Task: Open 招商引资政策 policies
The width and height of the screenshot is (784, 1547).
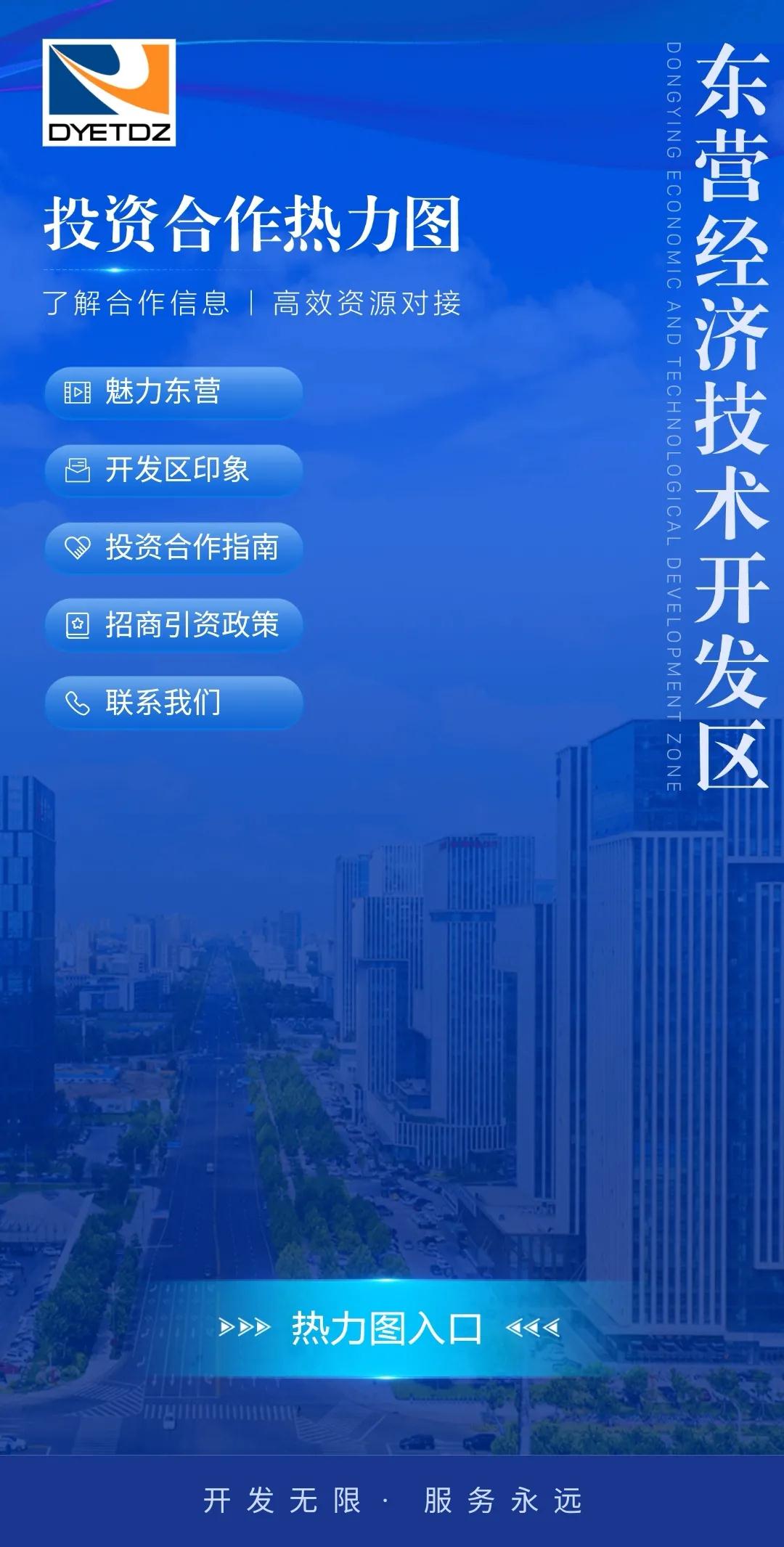Action: 173,624
